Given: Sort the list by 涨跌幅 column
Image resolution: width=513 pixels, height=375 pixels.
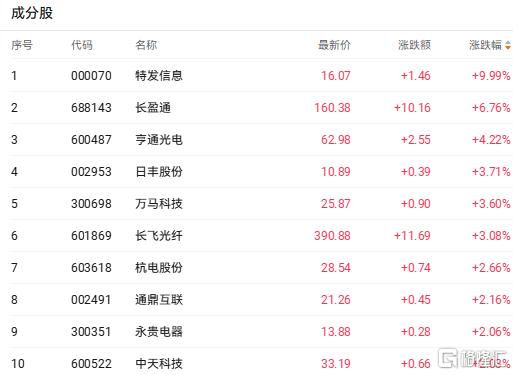Looking at the screenshot, I should (489, 45).
